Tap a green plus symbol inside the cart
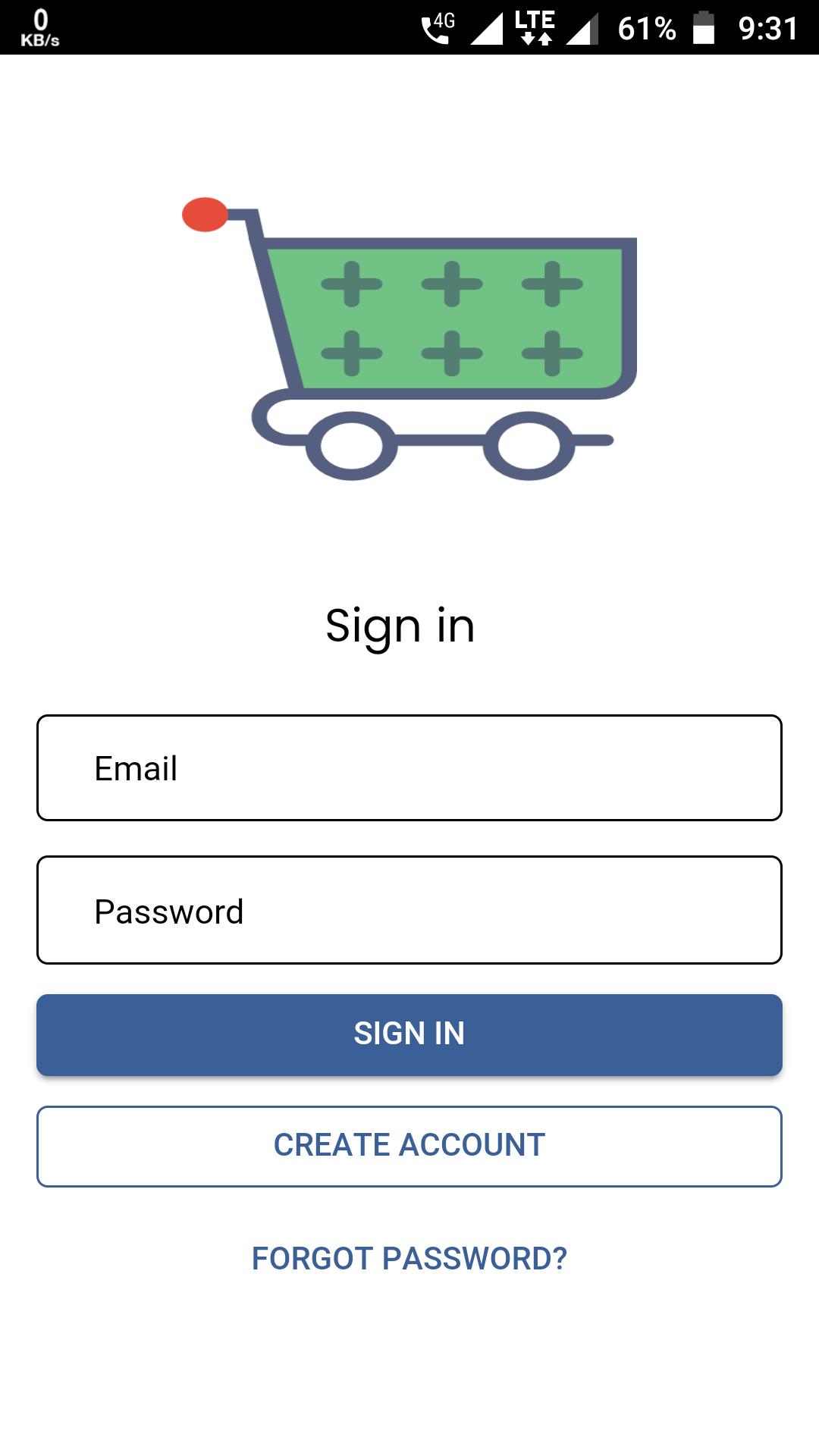The height and width of the screenshot is (1456, 819). (x=451, y=284)
